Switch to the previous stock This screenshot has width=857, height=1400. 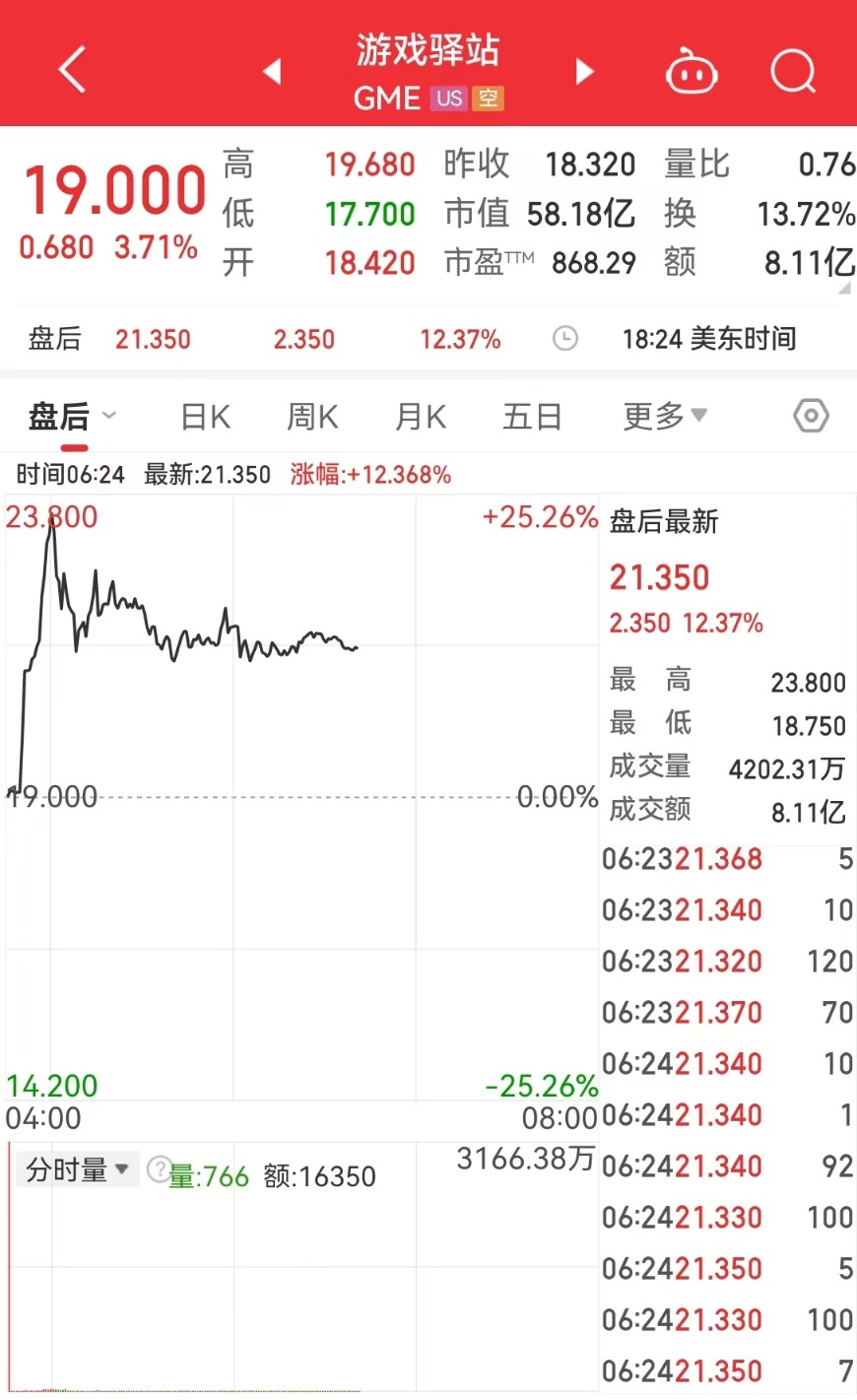[272, 71]
